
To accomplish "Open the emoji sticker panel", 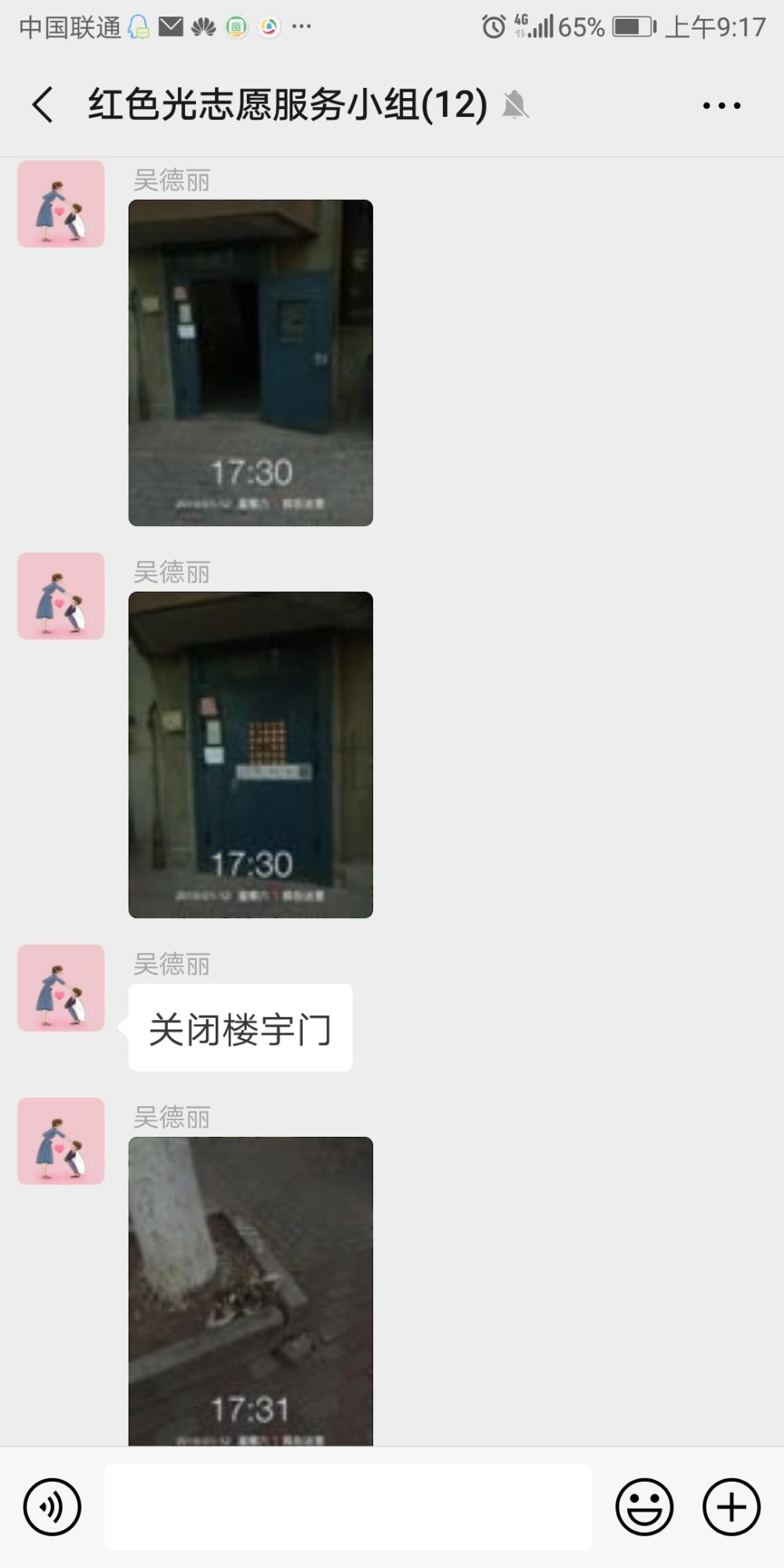I will (x=644, y=1507).
